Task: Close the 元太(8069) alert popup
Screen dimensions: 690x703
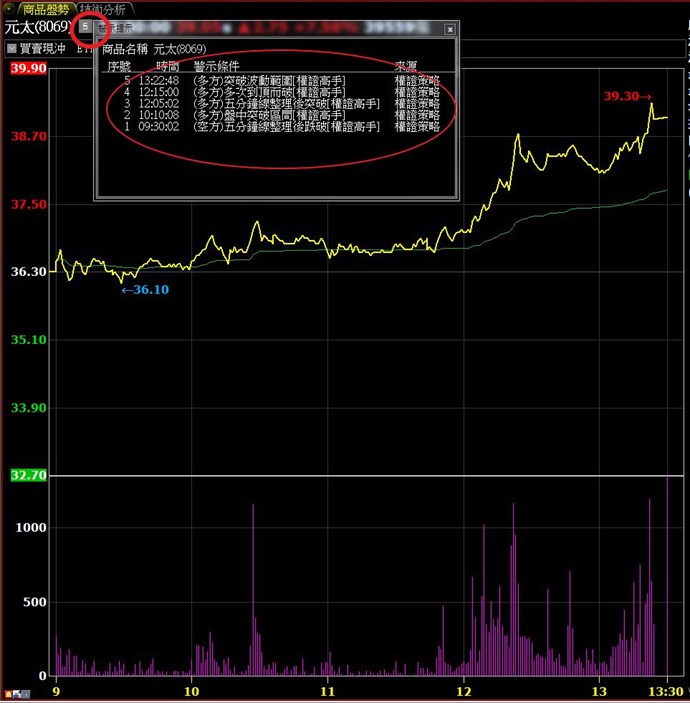Action: [449, 29]
